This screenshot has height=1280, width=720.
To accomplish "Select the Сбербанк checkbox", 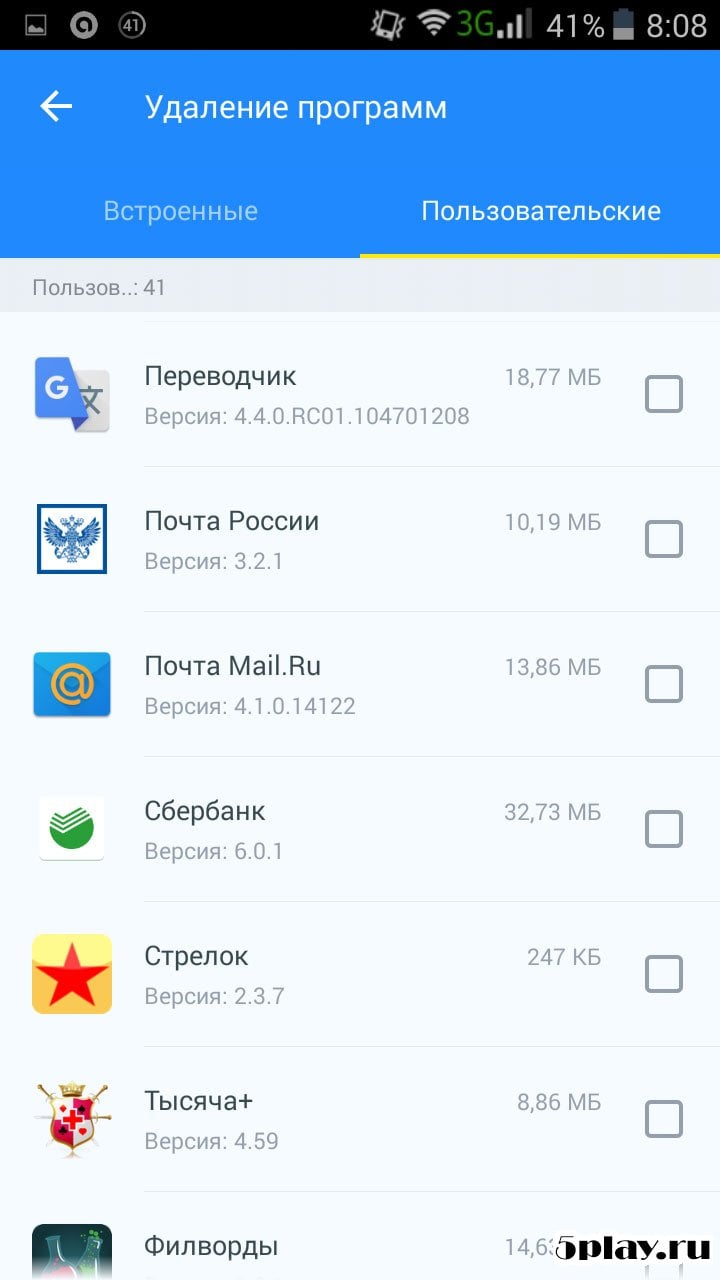I will (663, 829).
